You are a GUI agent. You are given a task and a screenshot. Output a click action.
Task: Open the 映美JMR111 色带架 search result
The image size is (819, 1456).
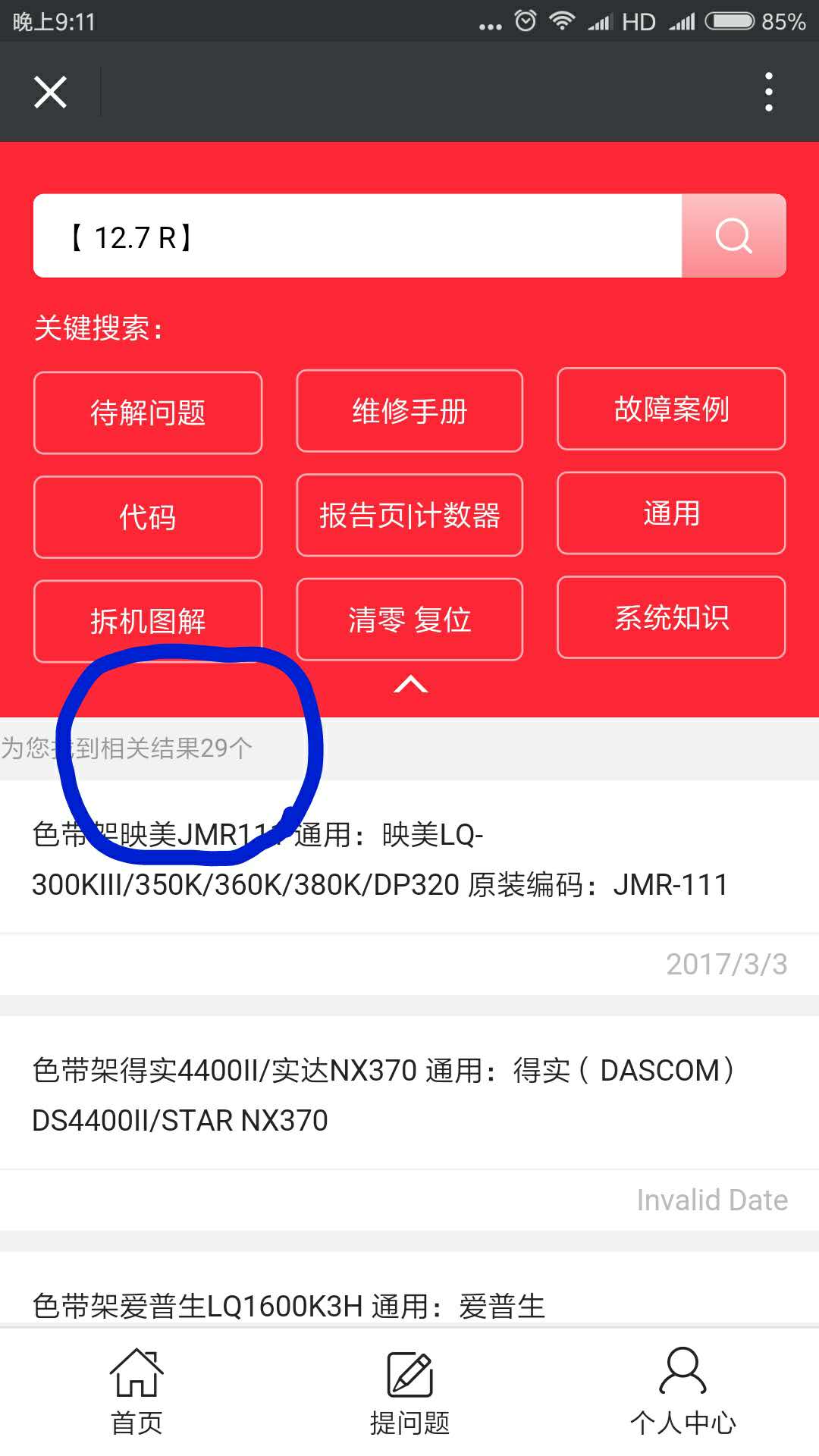(x=409, y=857)
